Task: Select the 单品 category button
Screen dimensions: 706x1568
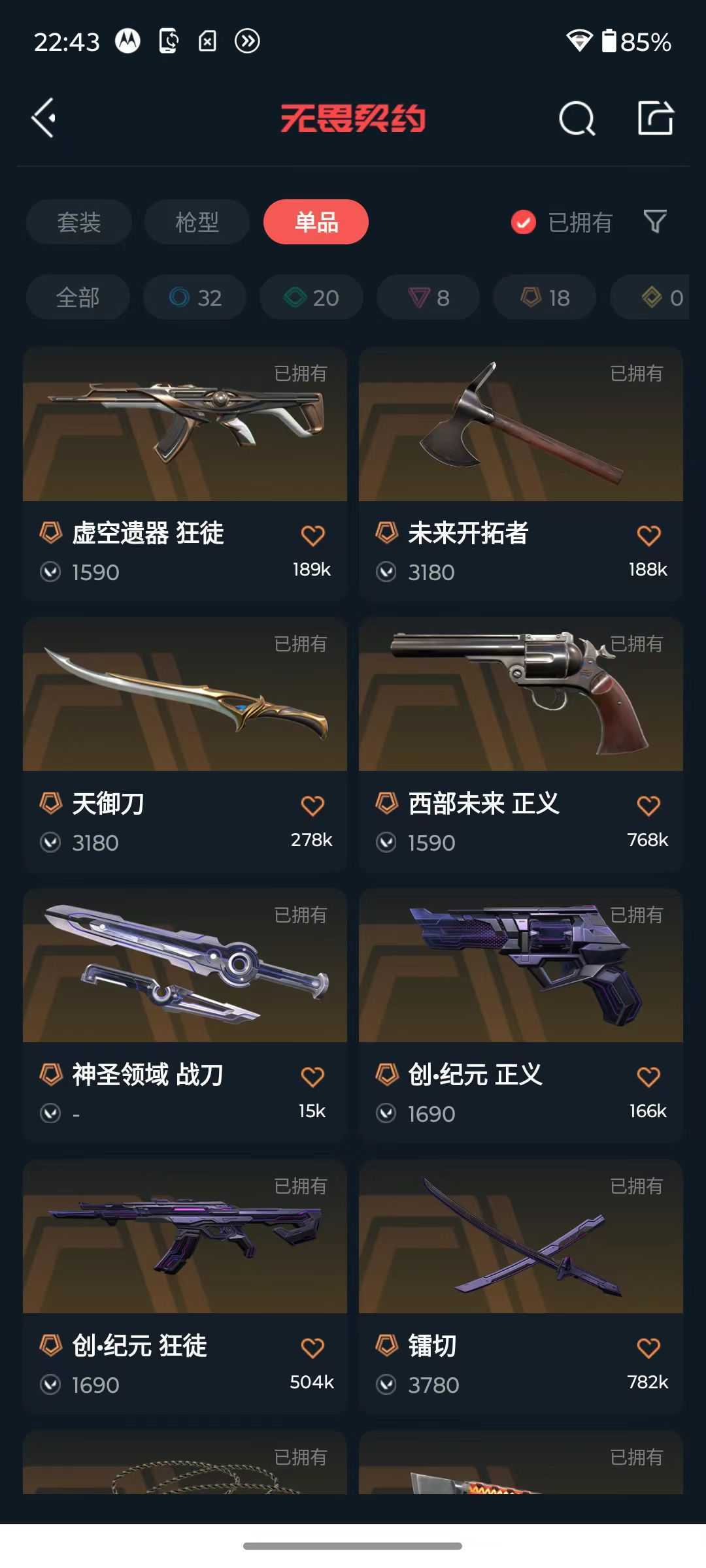Action: [316, 222]
